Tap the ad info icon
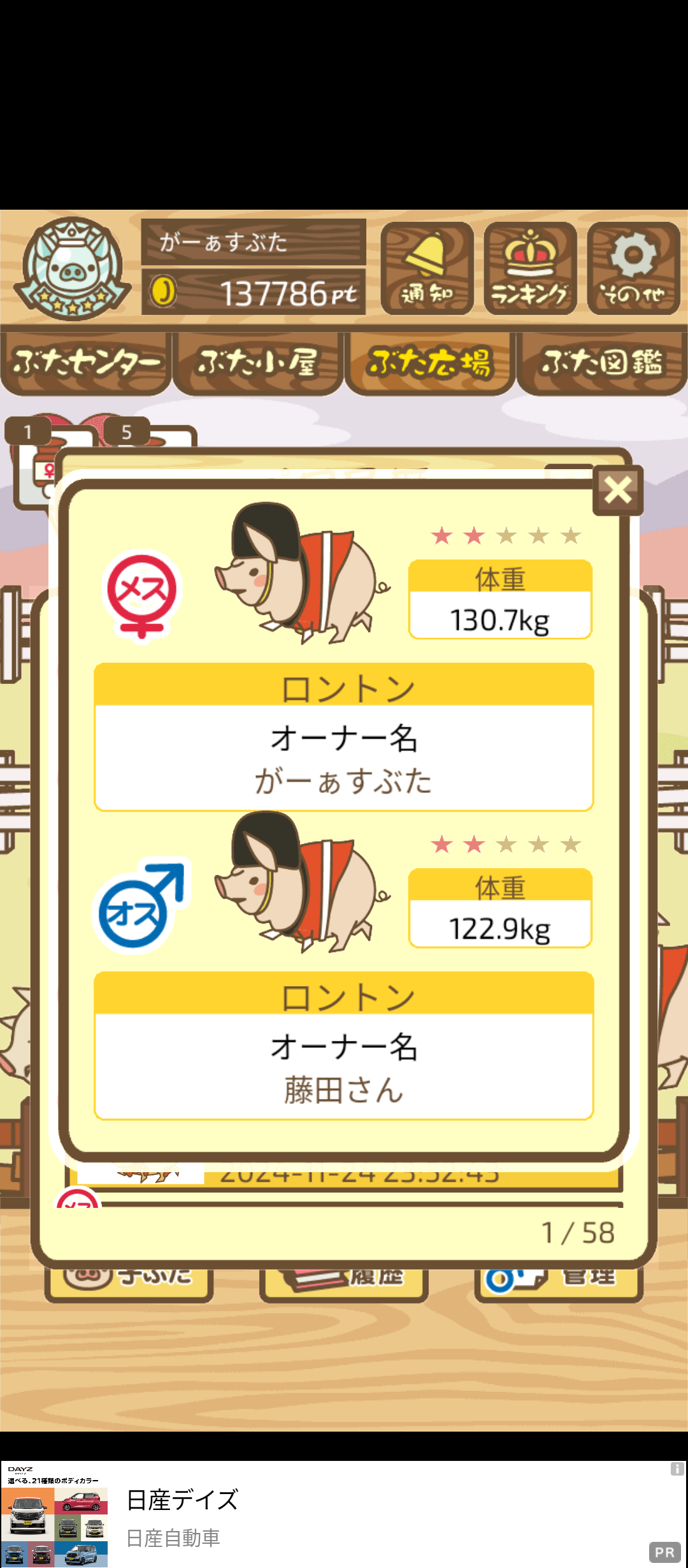688x1568 pixels. pyautogui.click(x=677, y=1469)
